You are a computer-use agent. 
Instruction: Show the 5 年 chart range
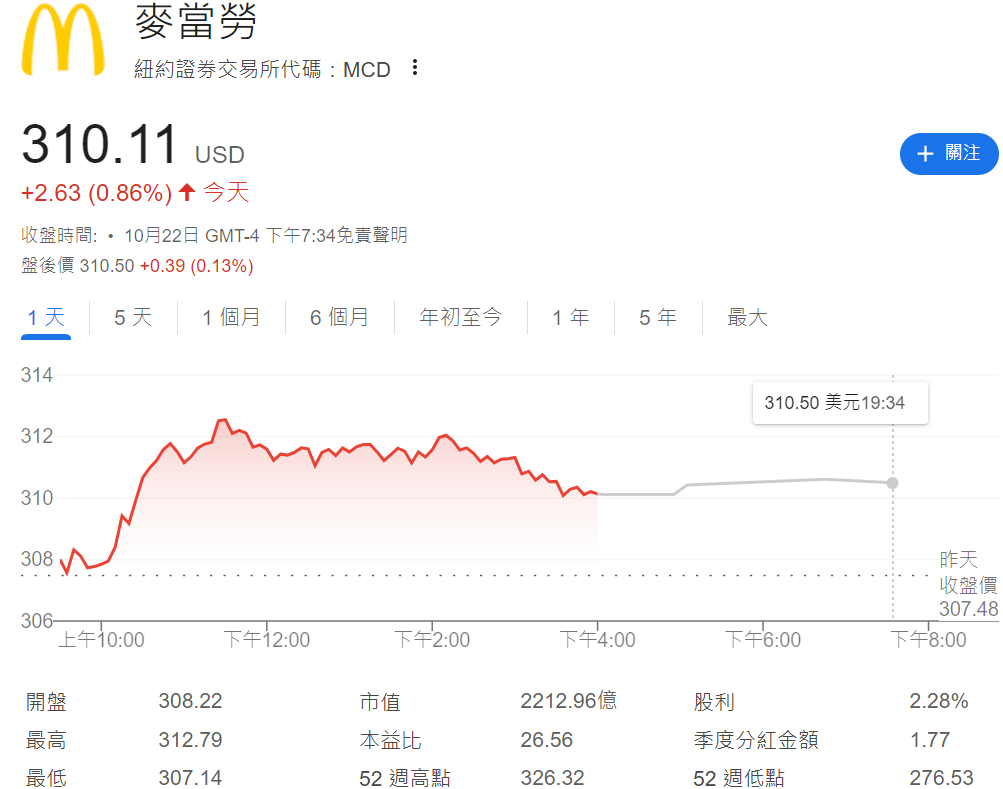658,318
